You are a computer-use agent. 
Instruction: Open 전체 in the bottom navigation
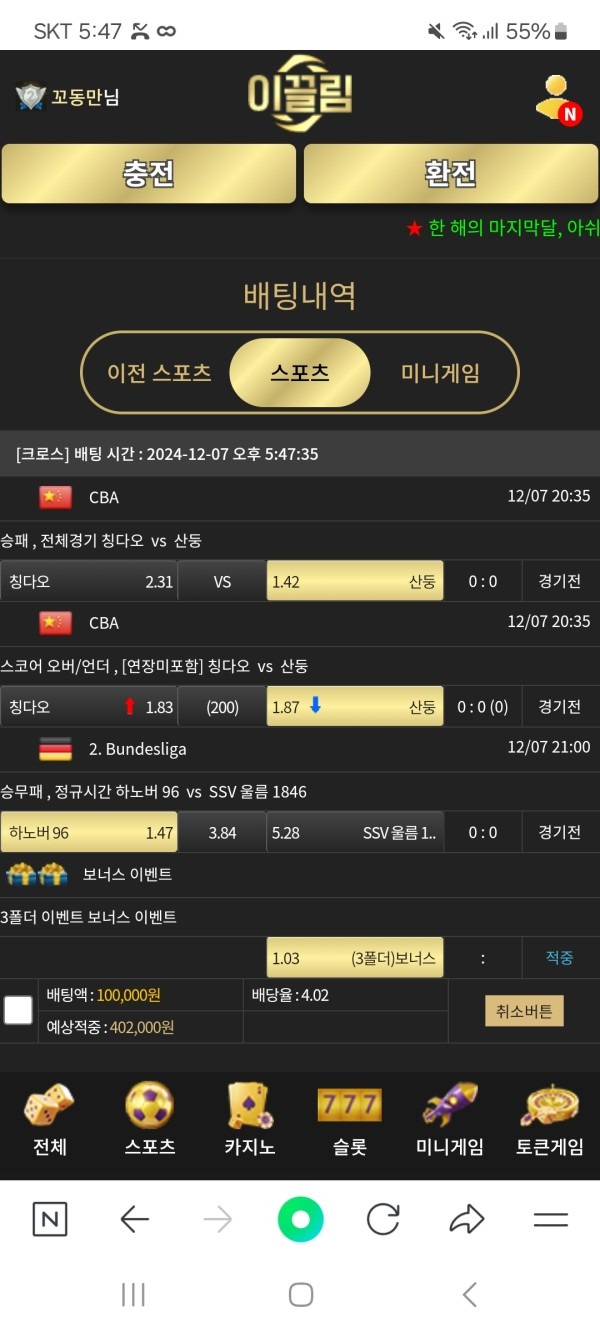pos(49,1122)
